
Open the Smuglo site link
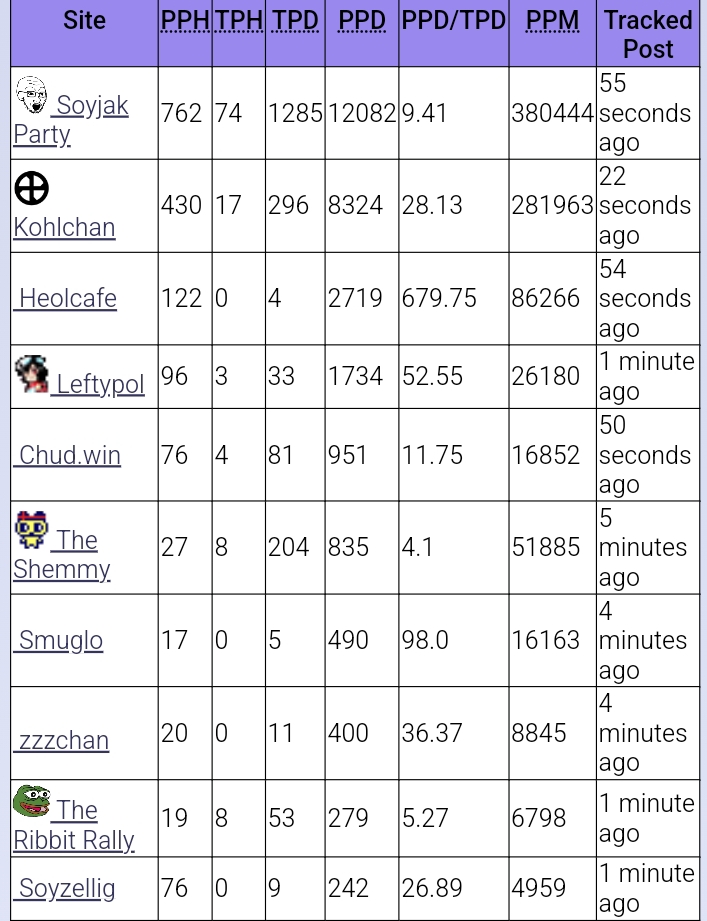pyautogui.click(x=60, y=640)
